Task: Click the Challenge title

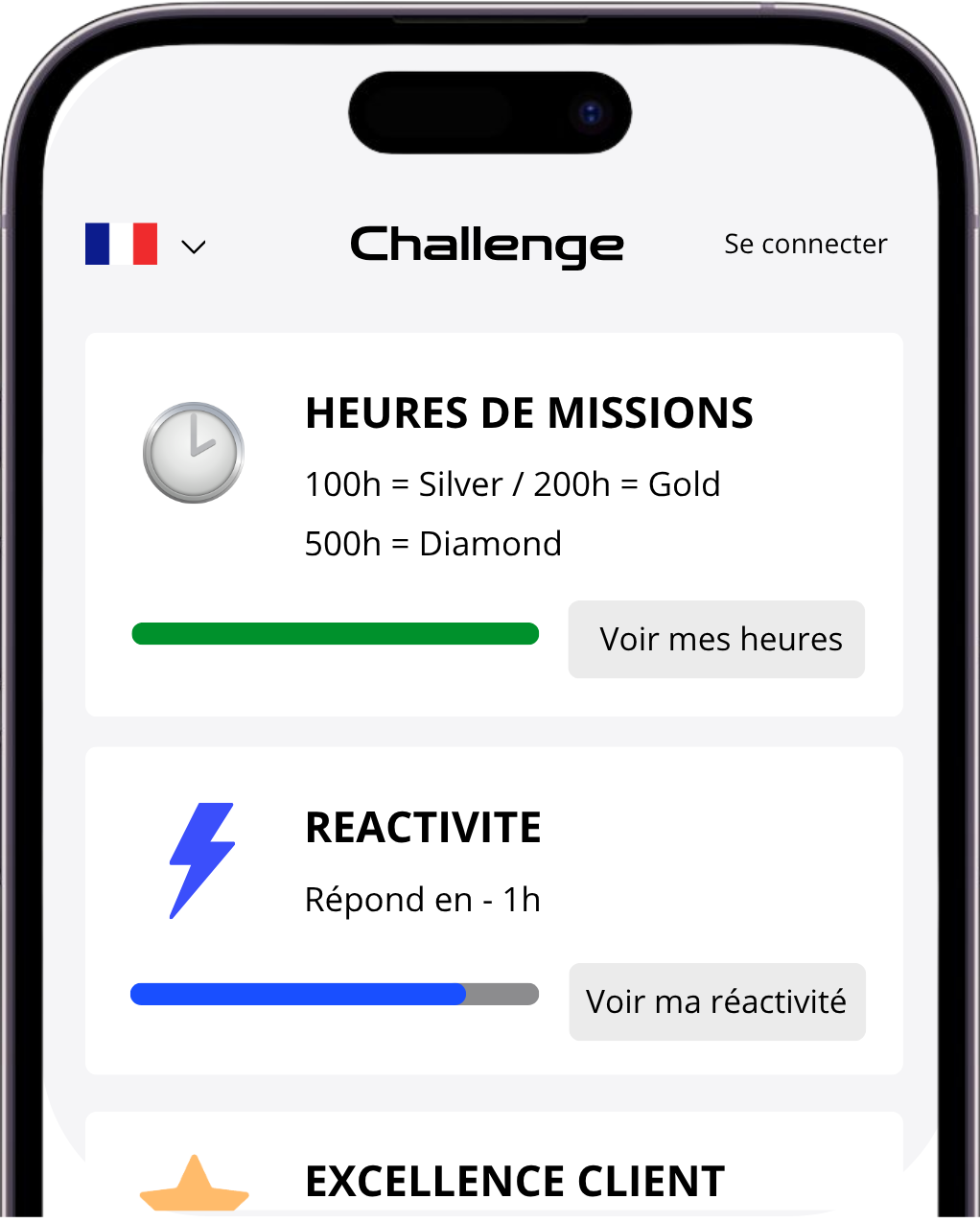Action: pyautogui.click(x=486, y=247)
